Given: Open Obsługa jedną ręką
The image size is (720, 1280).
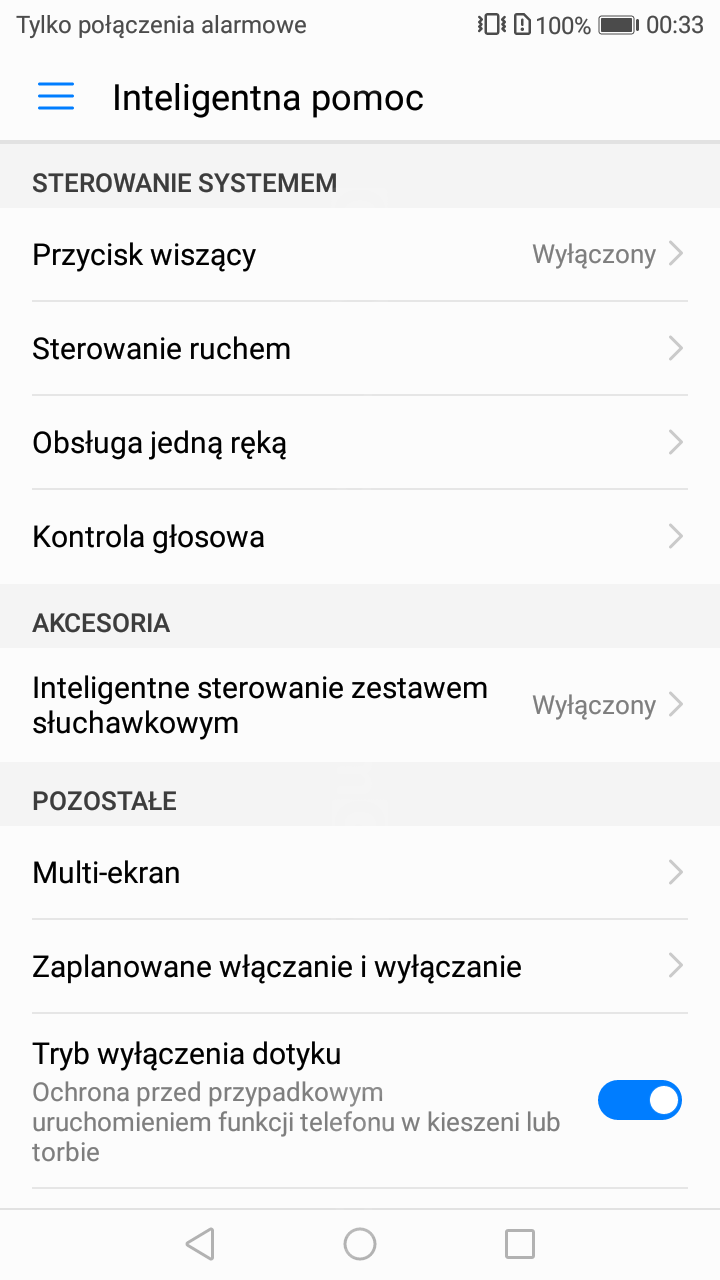Looking at the screenshot, I should click(360, 442).
